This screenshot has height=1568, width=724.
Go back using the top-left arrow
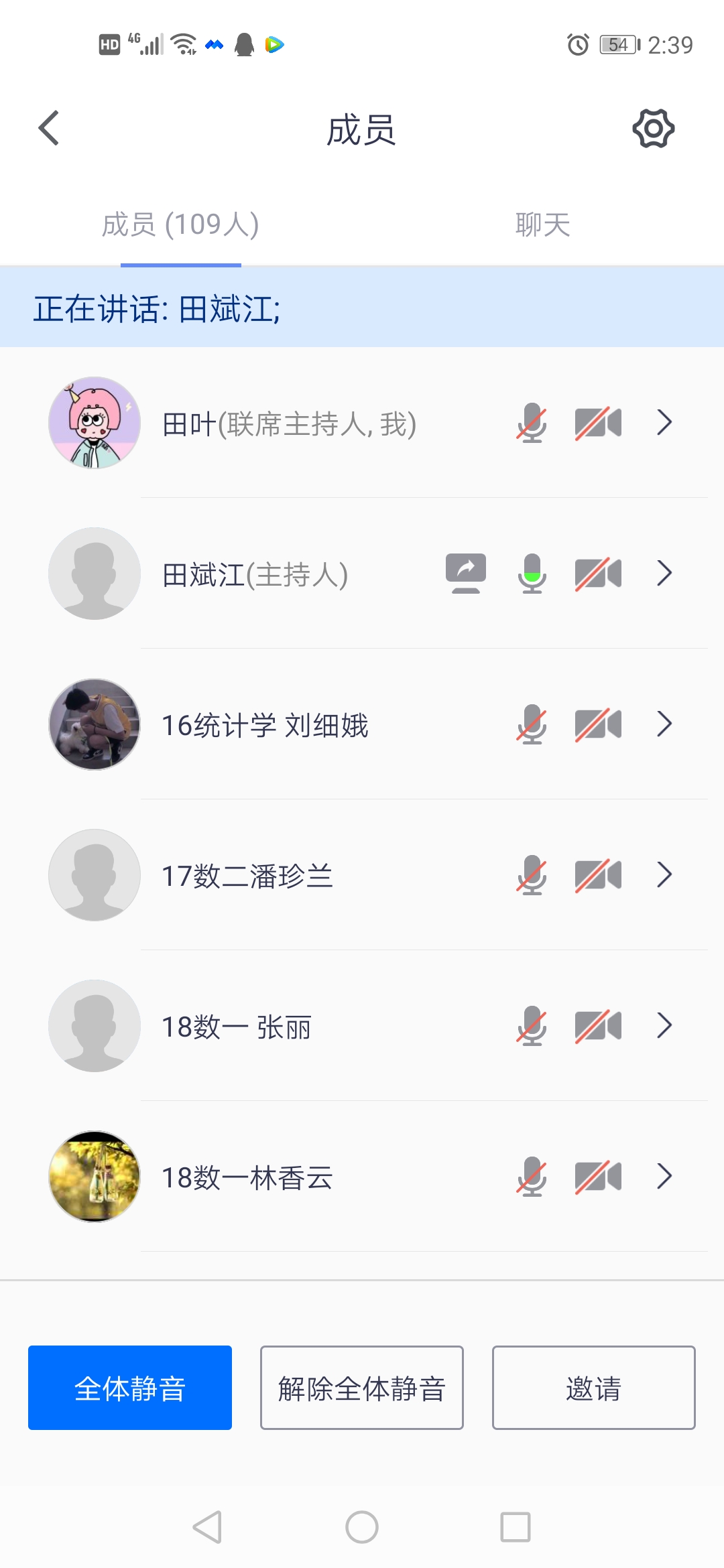[49, 128]
